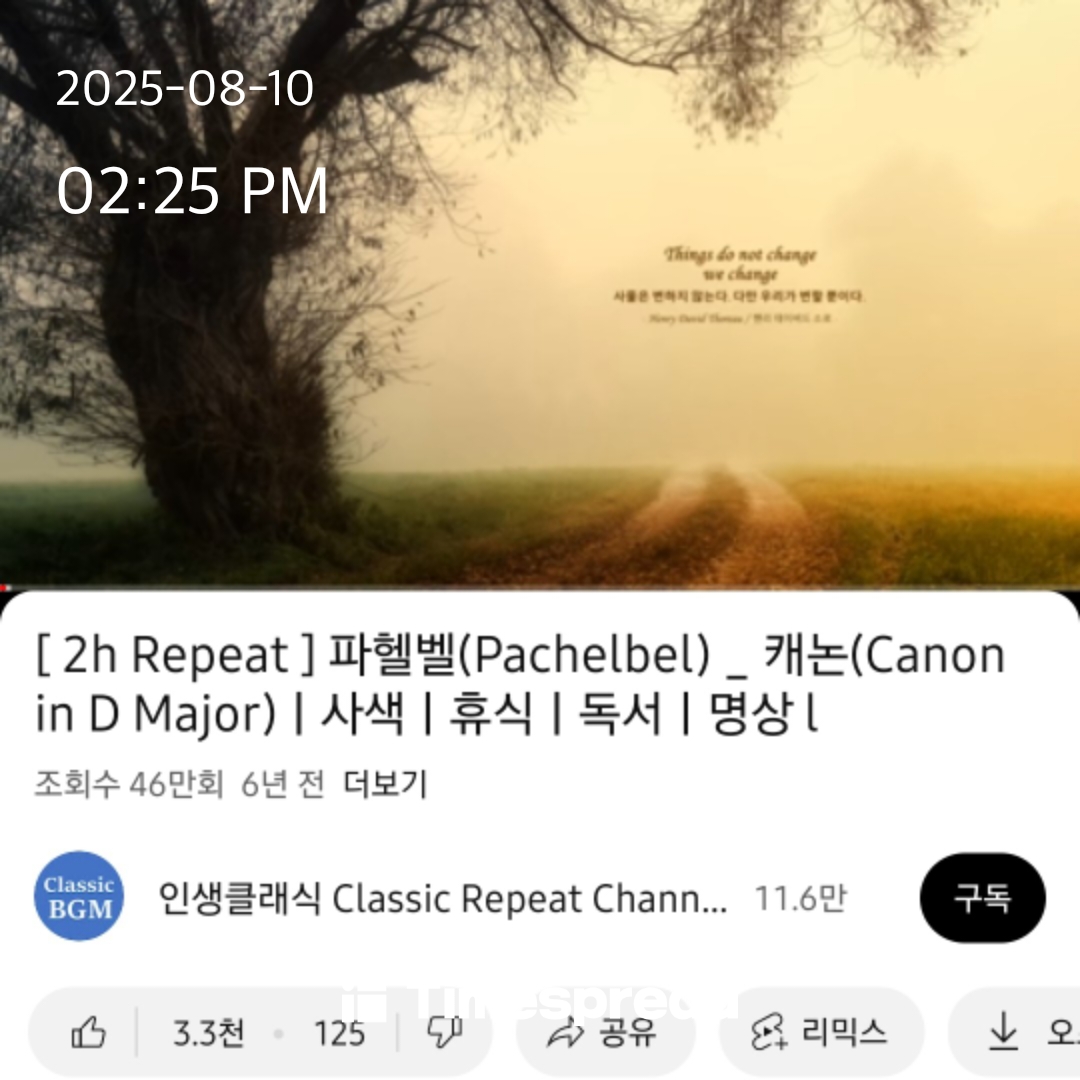Image resolution: width=1080 pixels, height=1080 pixels.
Task: Dislike the video with thumbs down
Action: pyautogui.click(x=444, y=1033)
